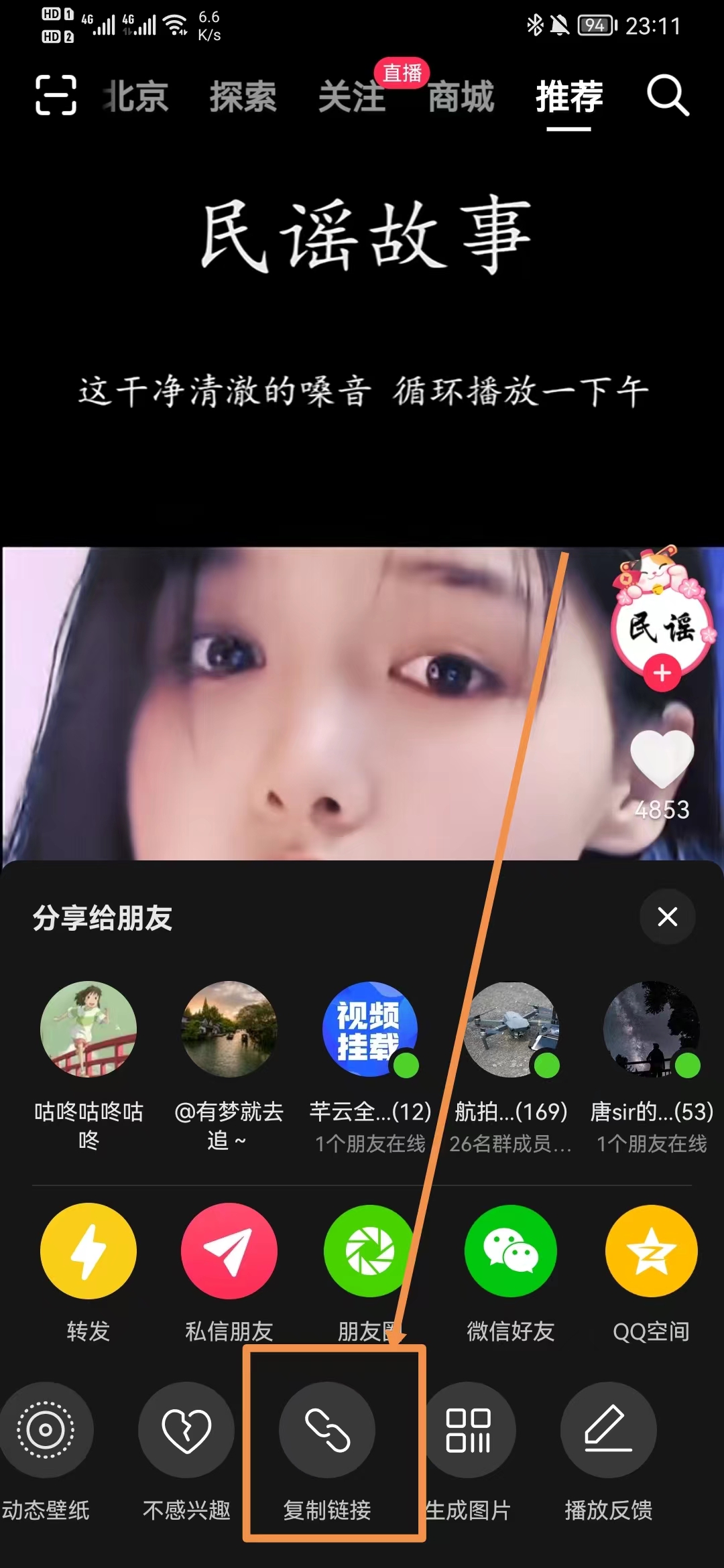Share to 微信好友

point(511,1251)
